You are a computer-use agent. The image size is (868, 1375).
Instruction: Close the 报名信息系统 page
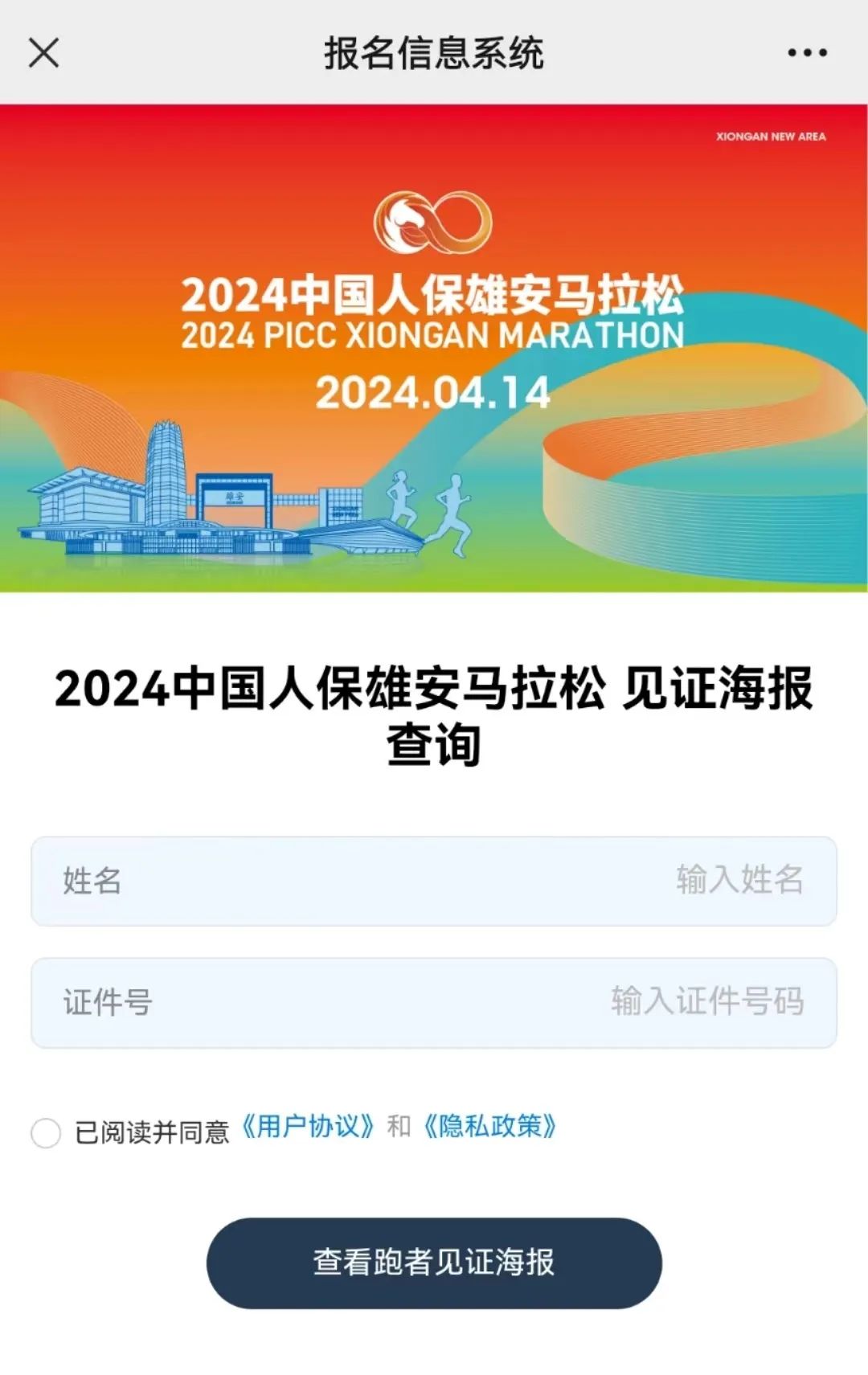point(44,54)
